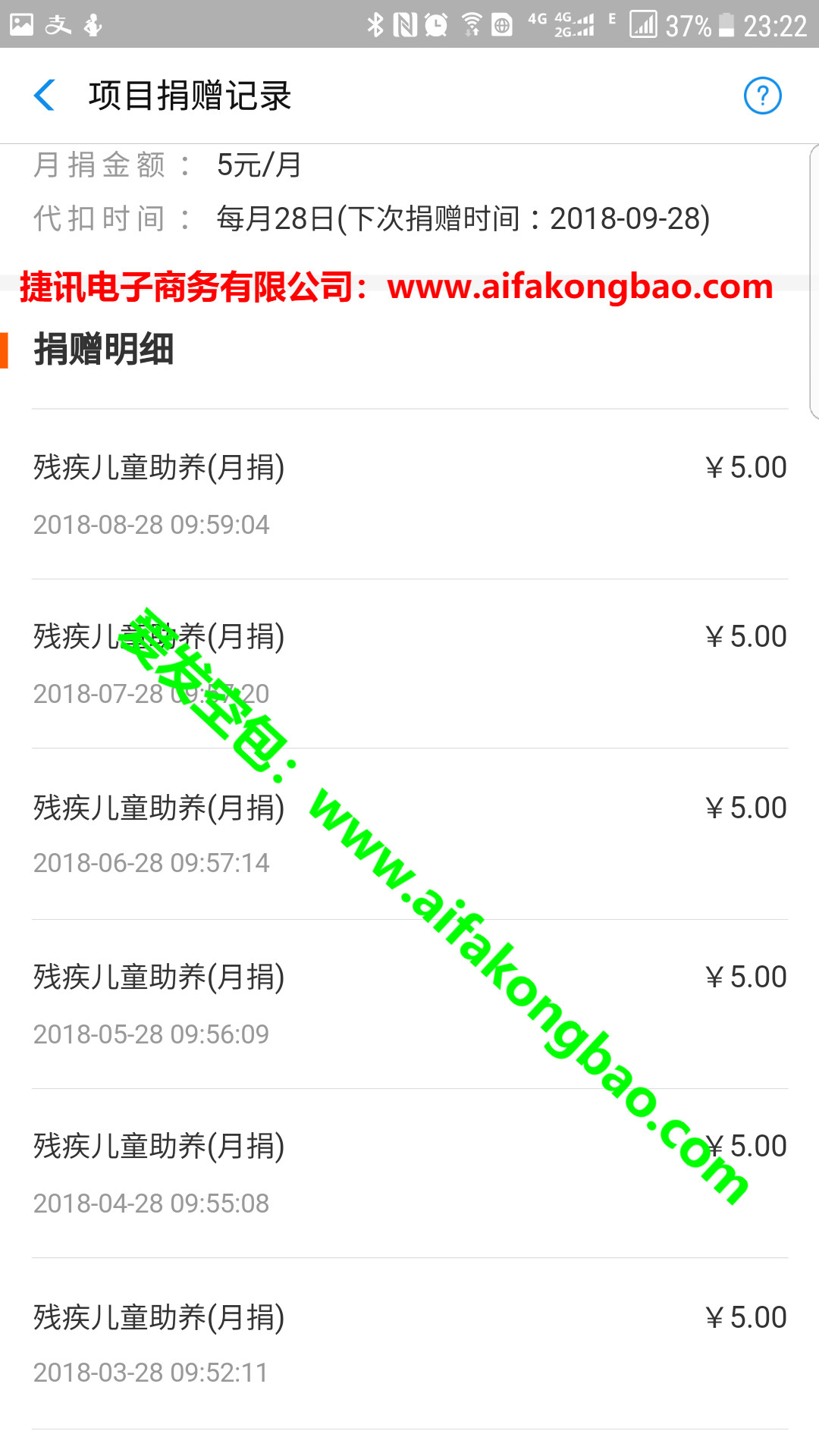This screenshot has height=1456, width=819.
Task: Go back from donation records page
Action: pyautogui.click(x=45, y=96)
